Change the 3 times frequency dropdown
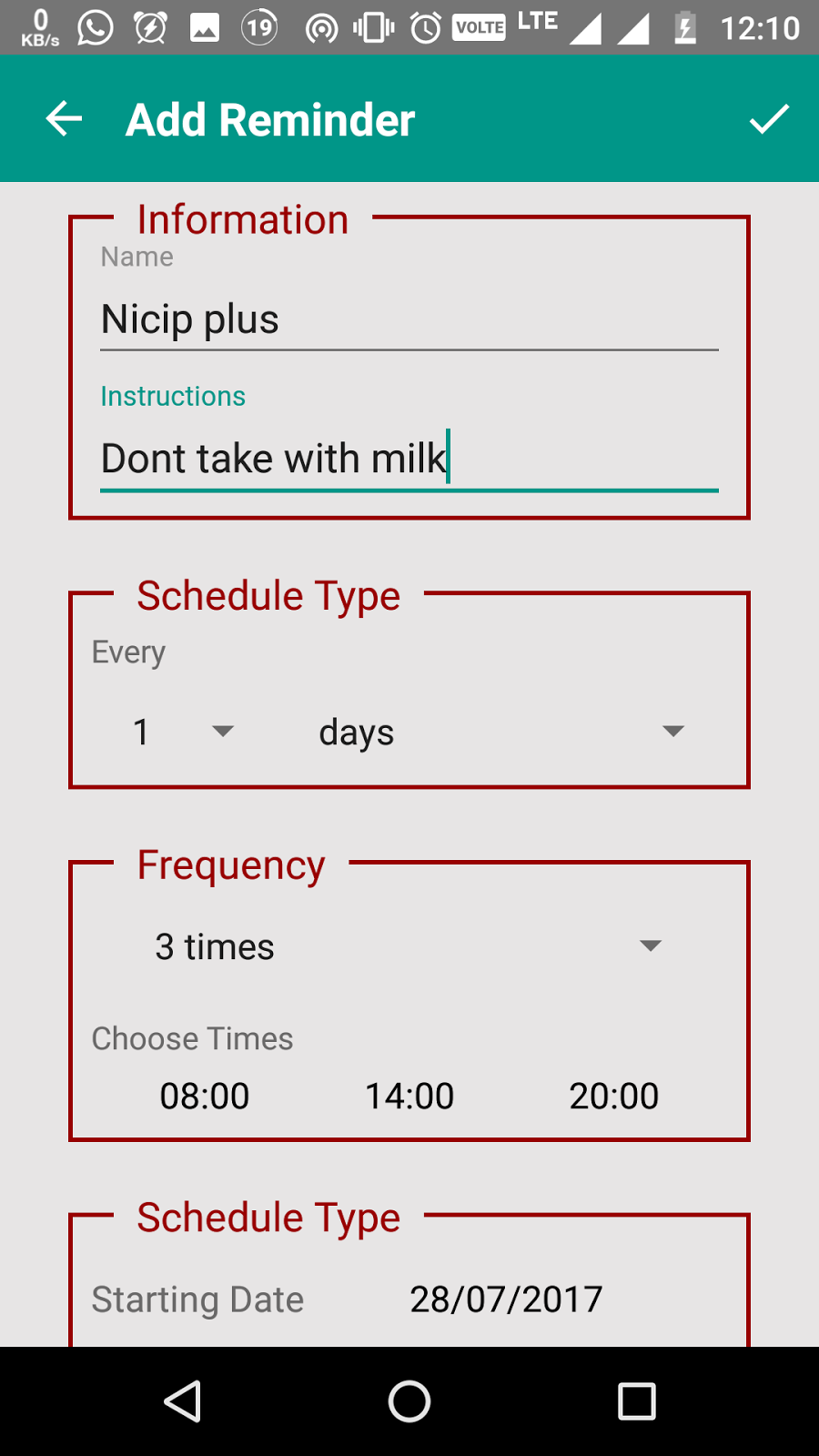Screen dimensions: 819x1456 (409, 946)
